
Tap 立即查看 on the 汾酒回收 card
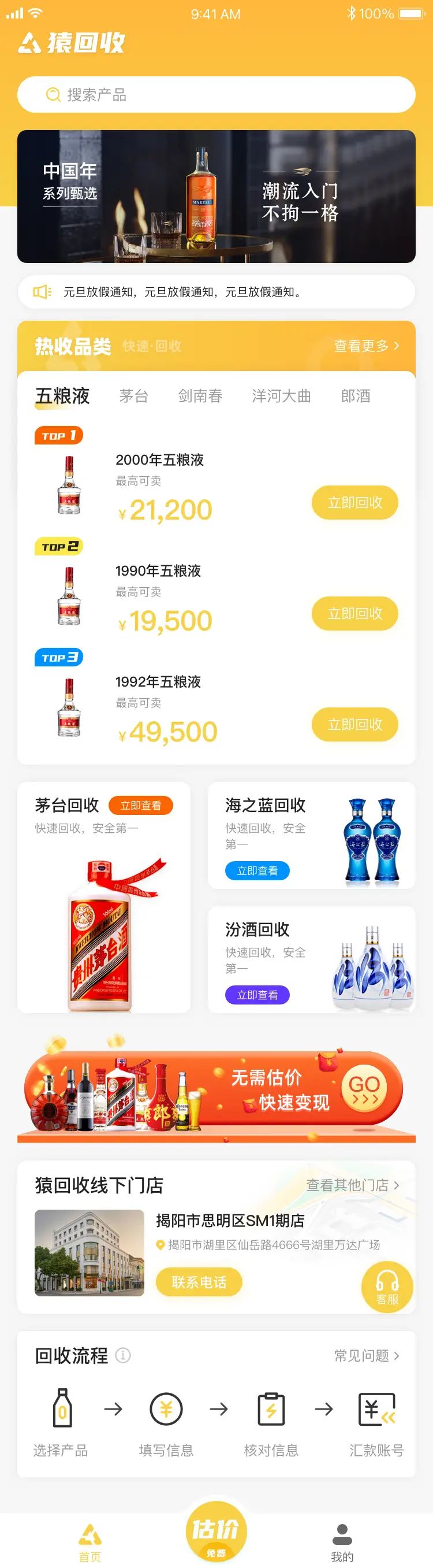pyautogui.click(x=257, y=995)
